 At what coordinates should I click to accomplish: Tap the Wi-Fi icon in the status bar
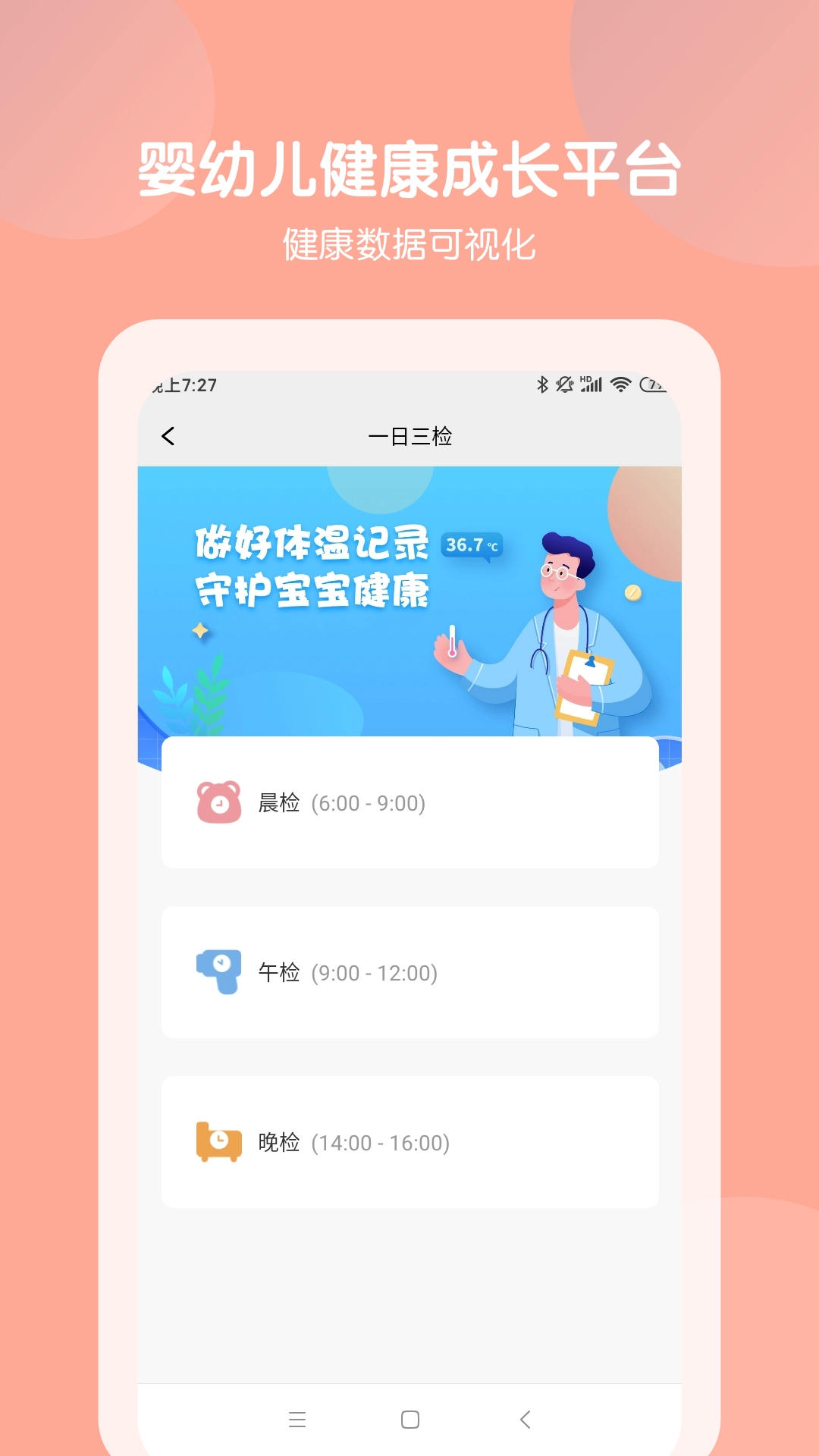620,385
